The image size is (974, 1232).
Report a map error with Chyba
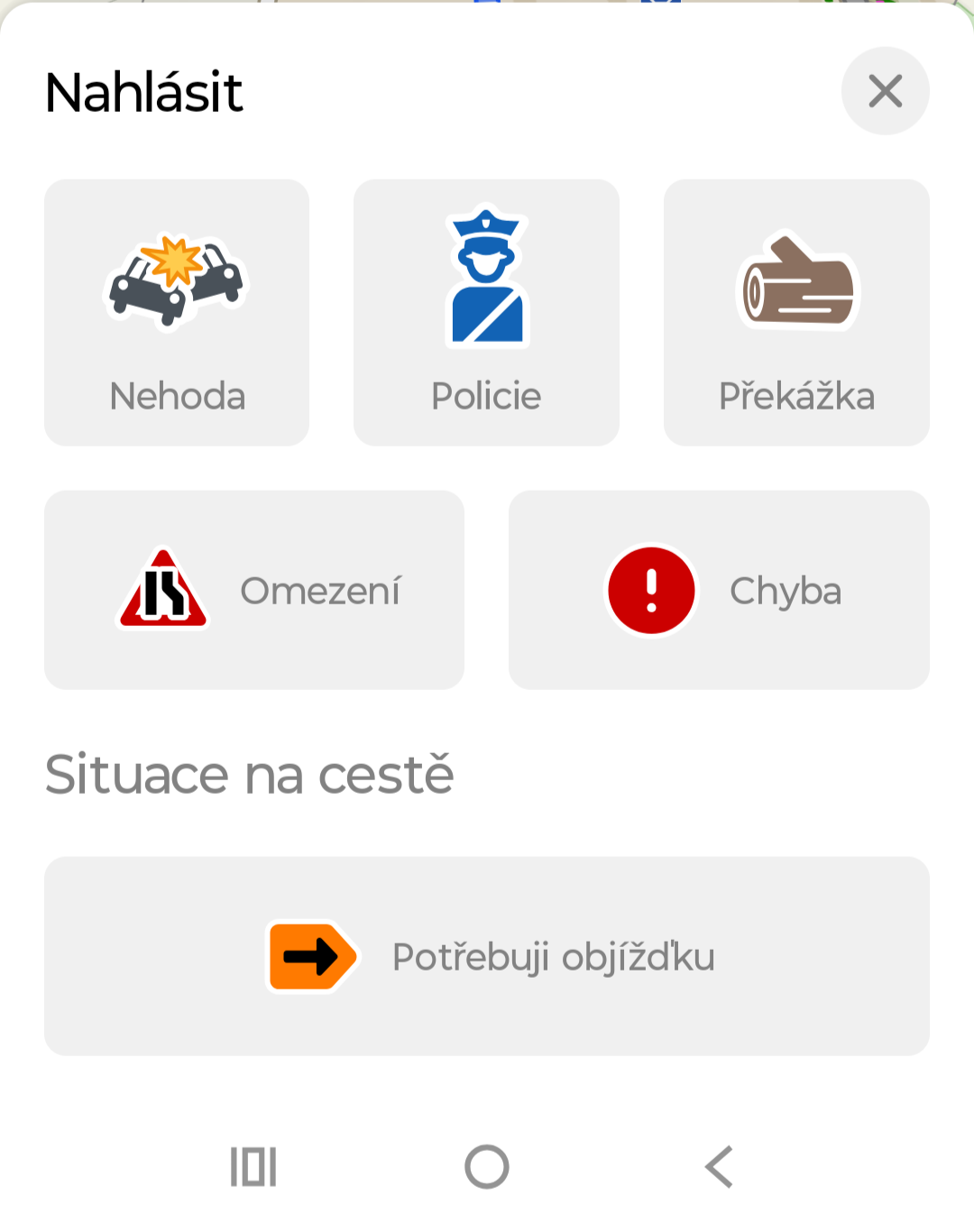[719, 590]
